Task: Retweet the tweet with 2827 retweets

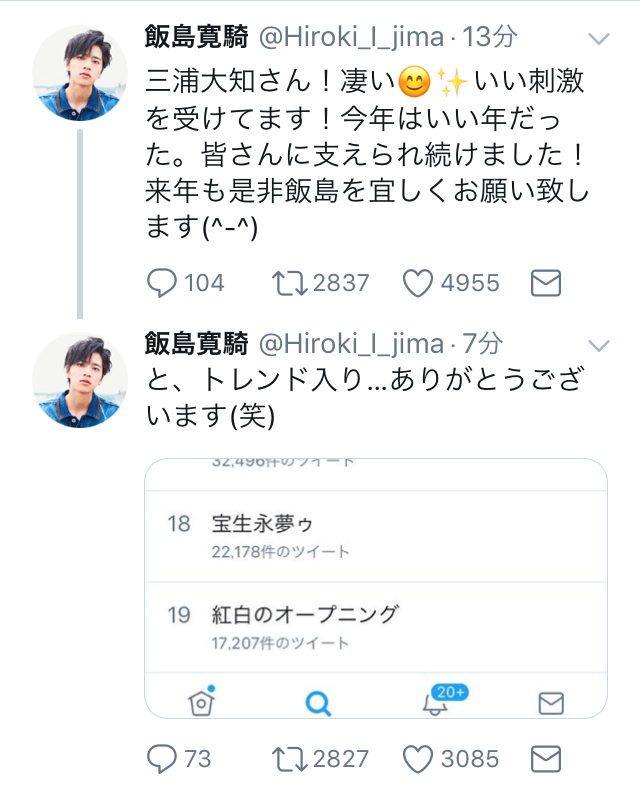Action: tap(290, 759)
